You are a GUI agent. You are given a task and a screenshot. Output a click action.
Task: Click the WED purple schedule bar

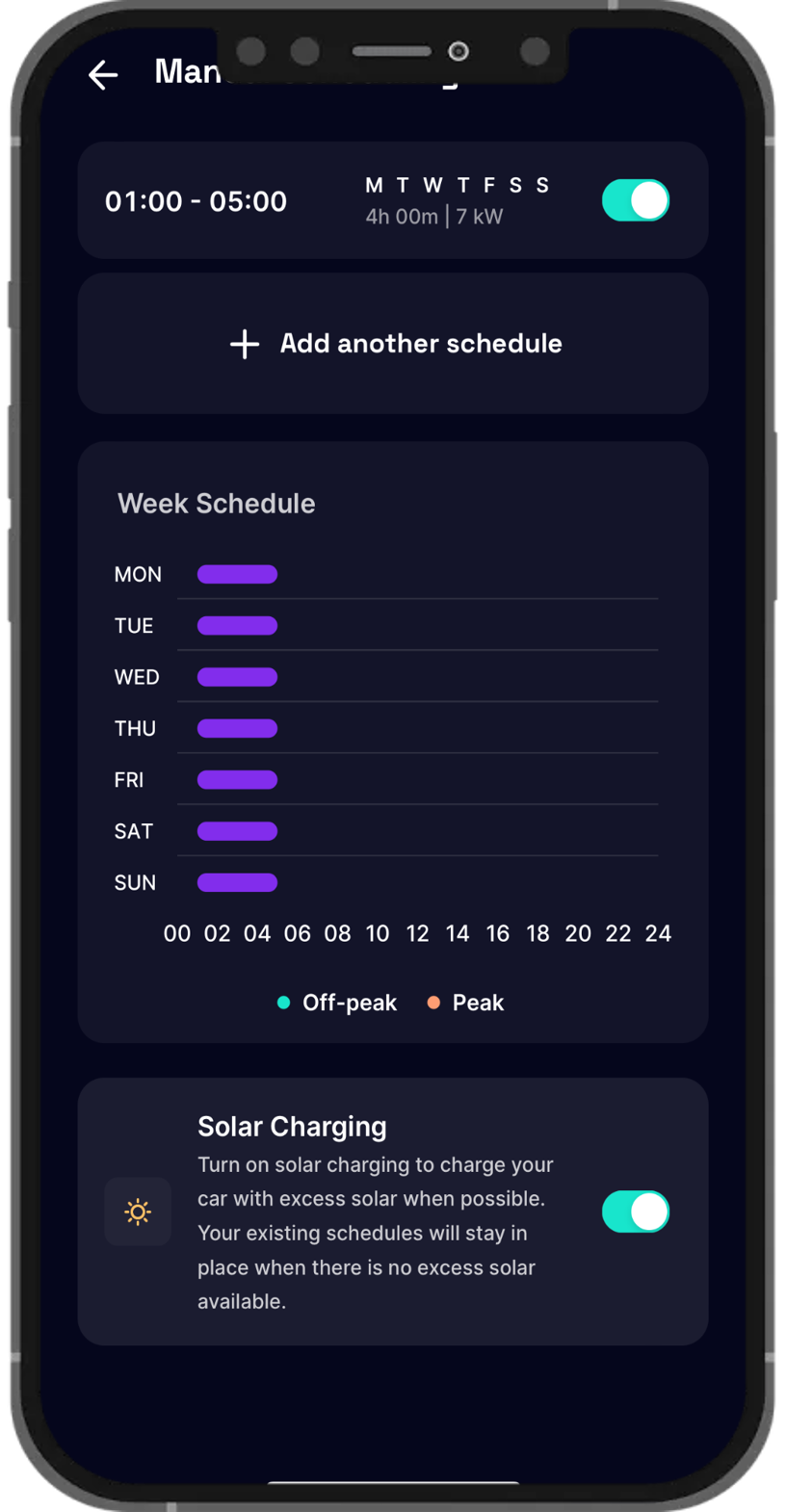(235, 677)
